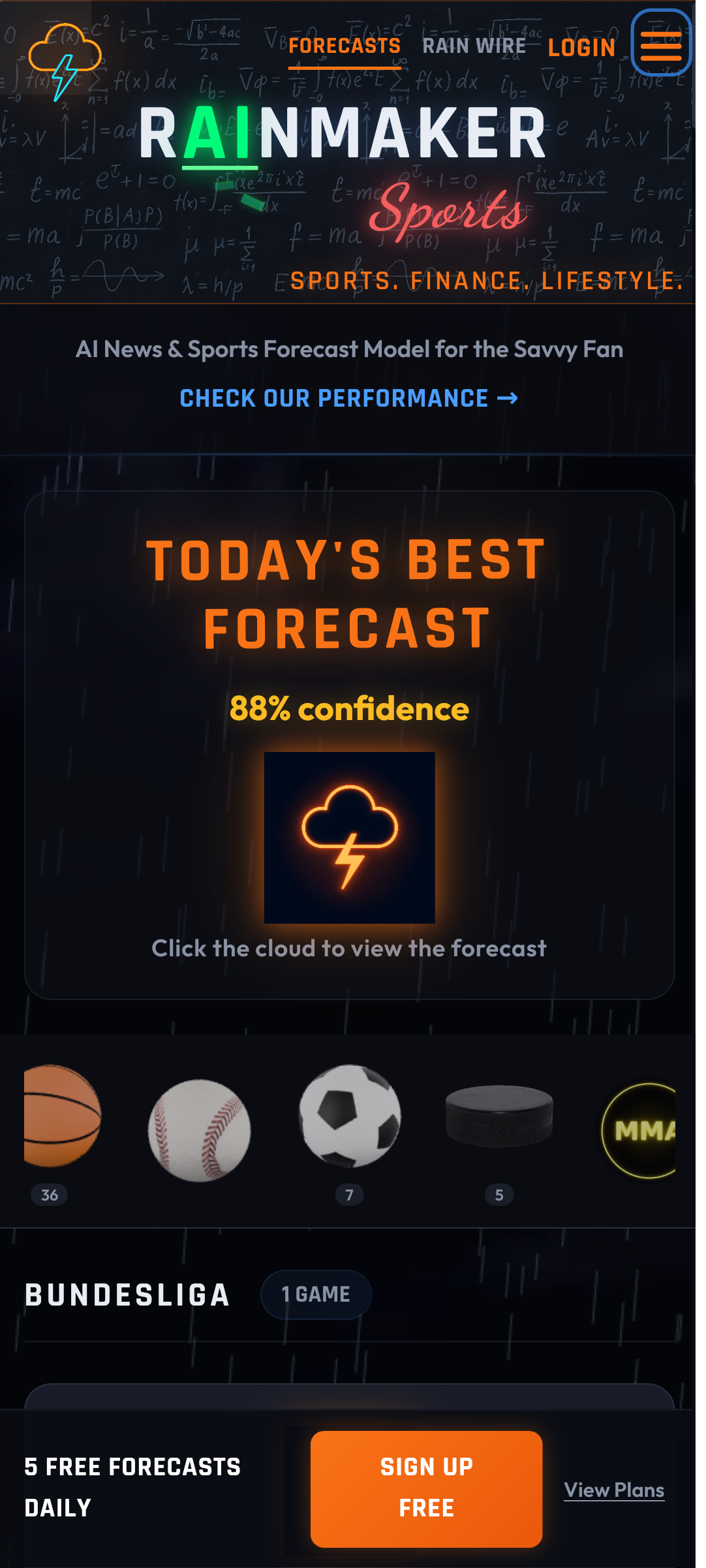Pick the soccer ball sport filter
The width and height of the screenshot is (706, 1568).
tap(349, 1116)
